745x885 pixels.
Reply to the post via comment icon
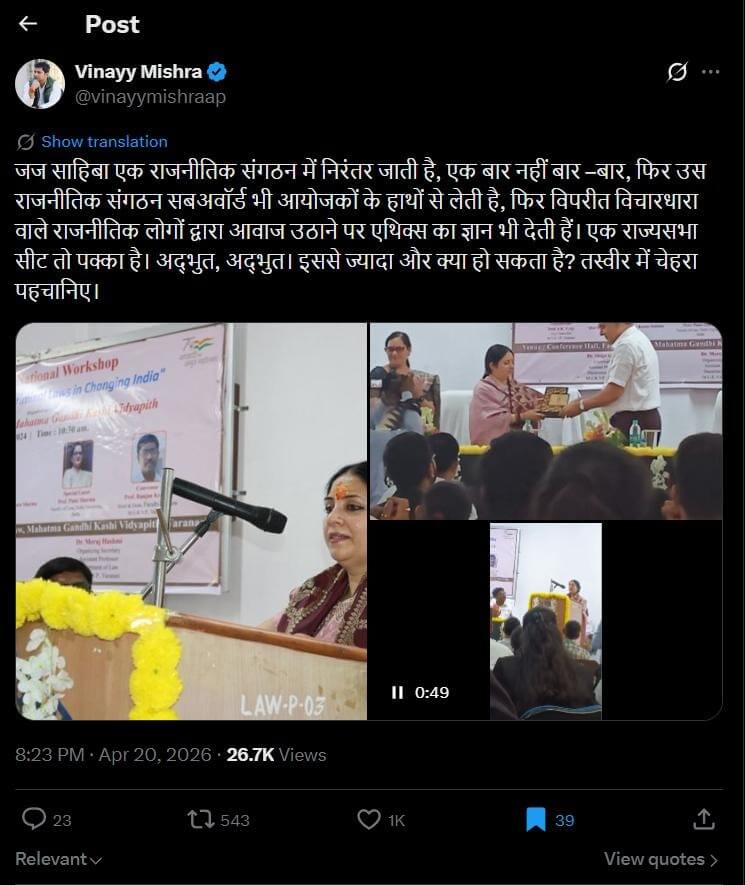[34, 819]
